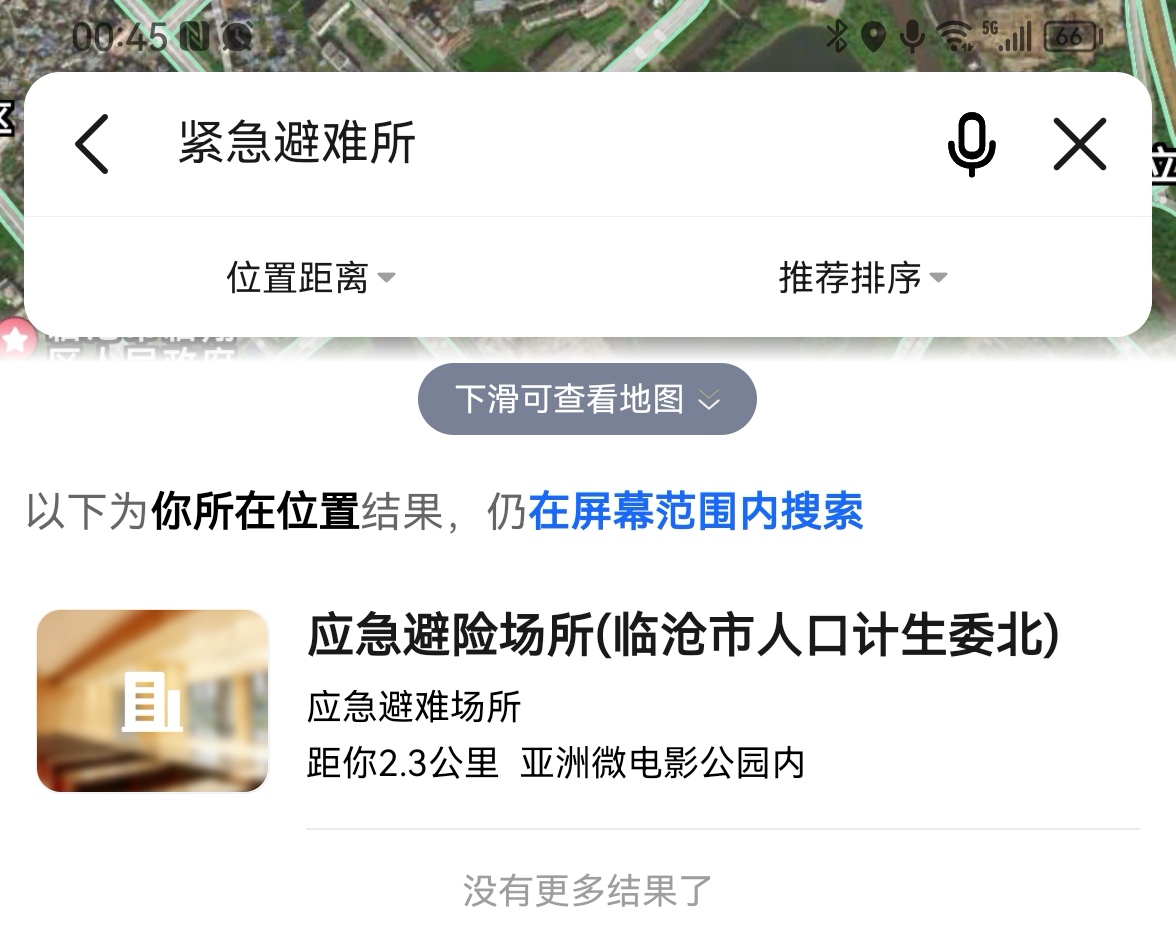This screenshot has height=939, width=1176.
Task: Open the 应急避险场所(临沧市人口计生委北) result
Action: click(x=682, y=638)
